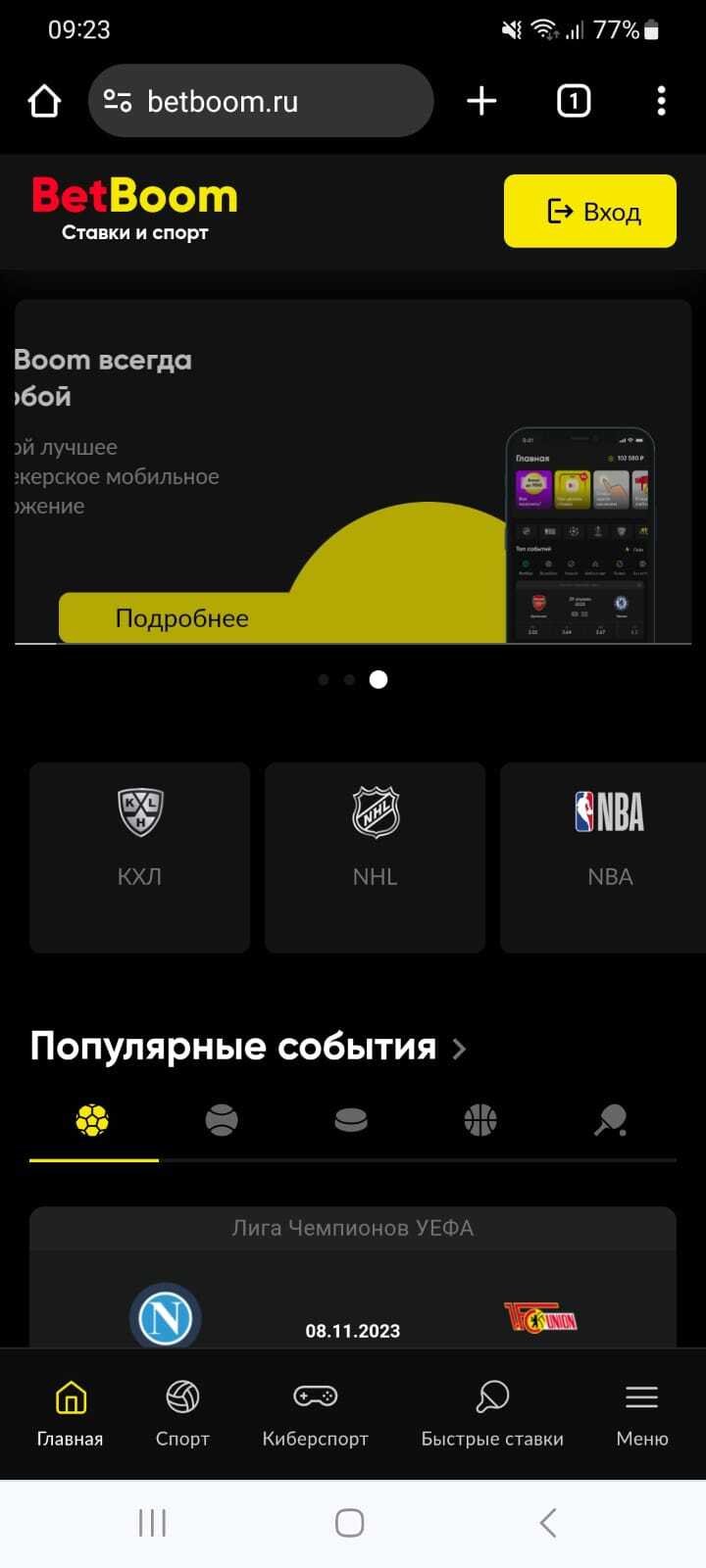Viewport: 706px width, 1568px height.
Task: Open the browser overflow menu
Action: point(661,101)
